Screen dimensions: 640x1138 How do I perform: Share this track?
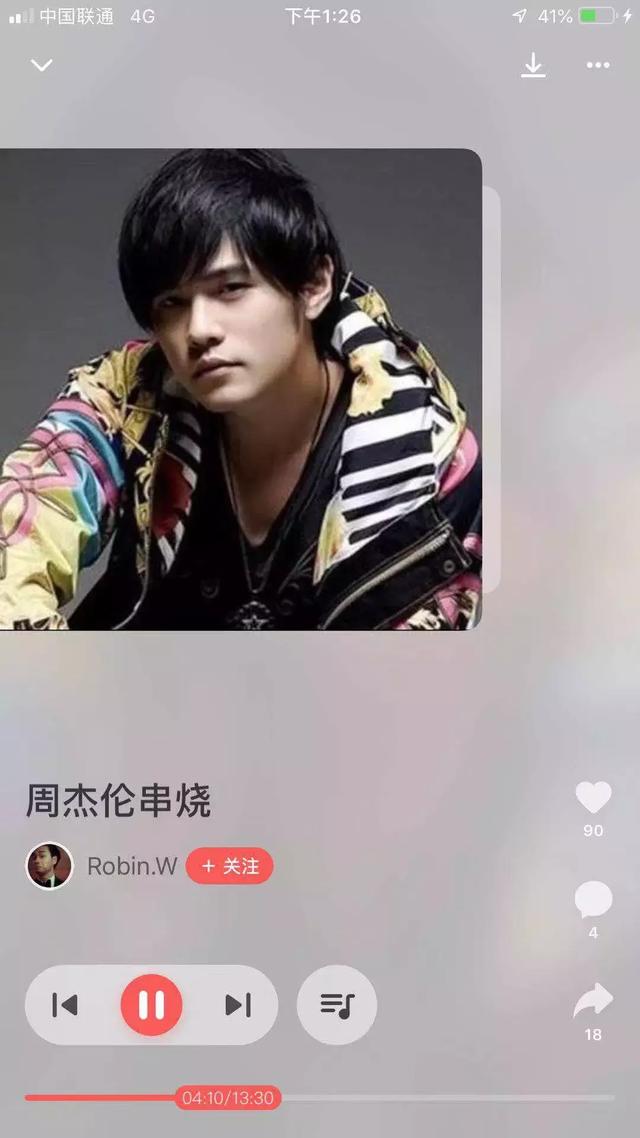(593, 1001)
